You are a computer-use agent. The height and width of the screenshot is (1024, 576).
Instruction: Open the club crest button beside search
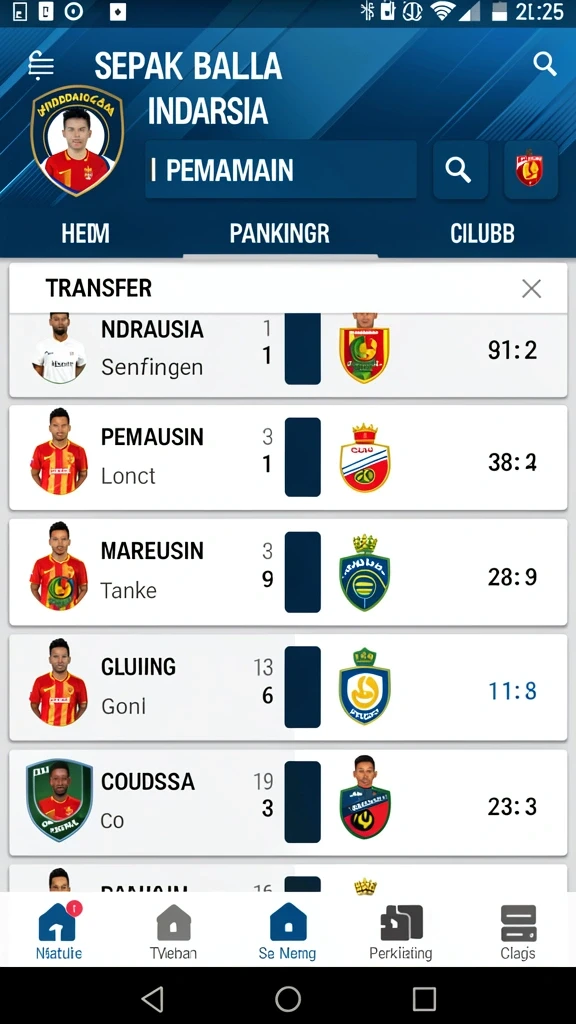530,170
